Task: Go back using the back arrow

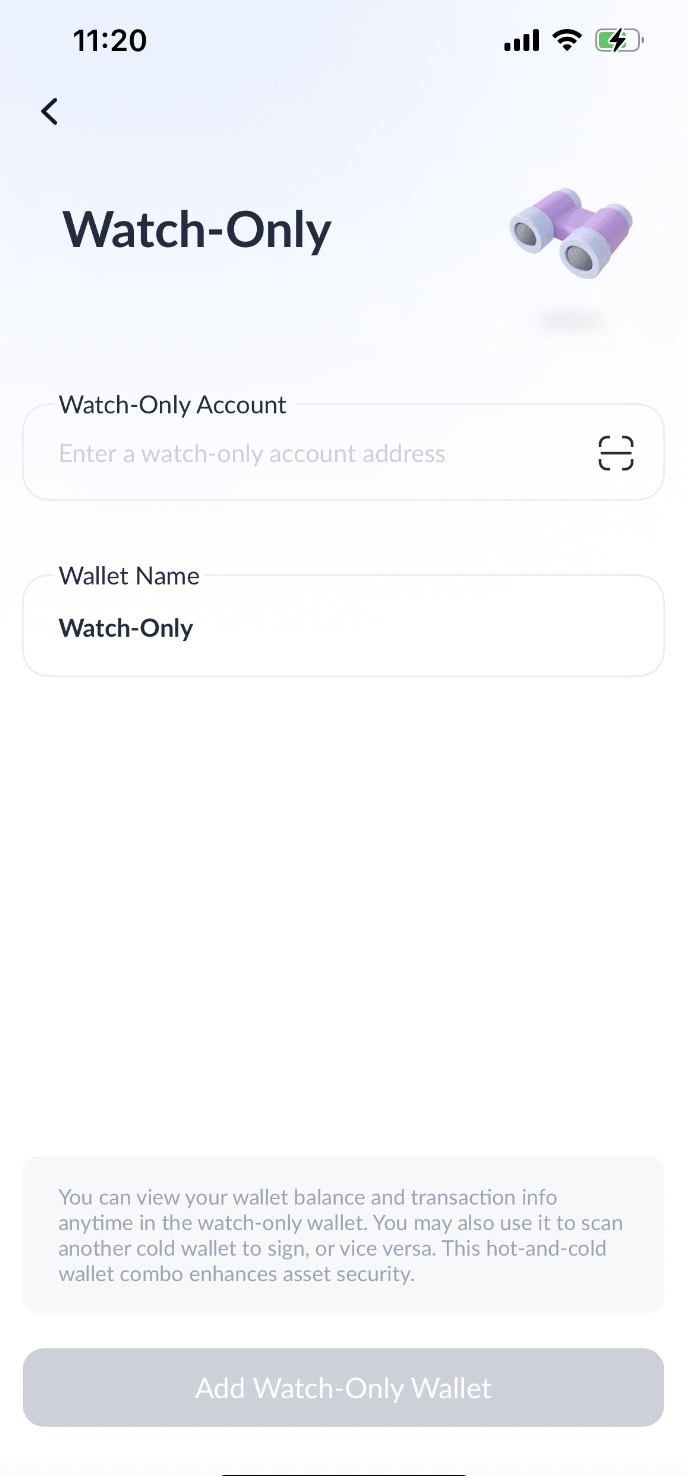Action: tap(49, 111)
